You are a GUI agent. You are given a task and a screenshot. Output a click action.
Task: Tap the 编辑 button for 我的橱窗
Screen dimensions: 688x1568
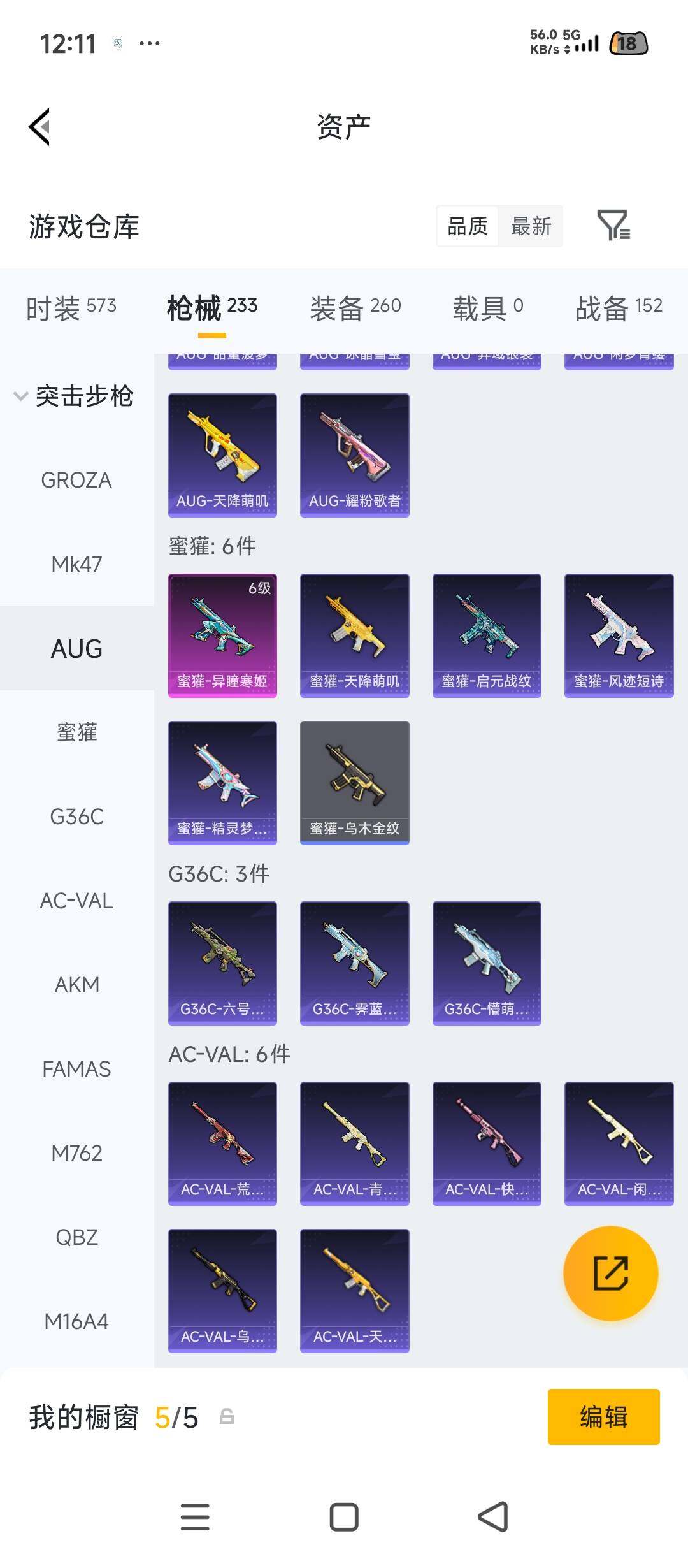click(x=603, y=1417)
